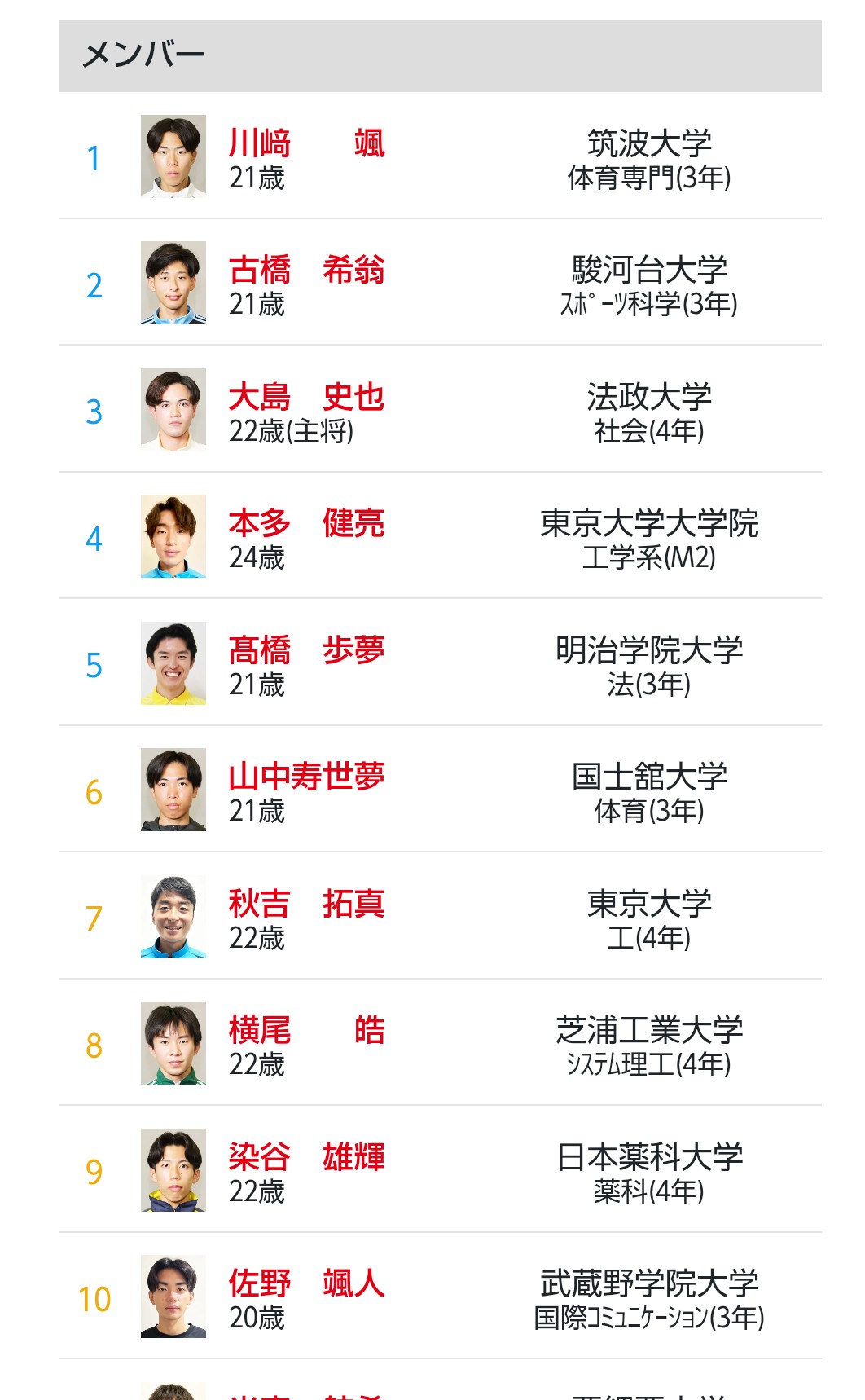View 佐野 颯人's profile

[x=306, y=1283]
